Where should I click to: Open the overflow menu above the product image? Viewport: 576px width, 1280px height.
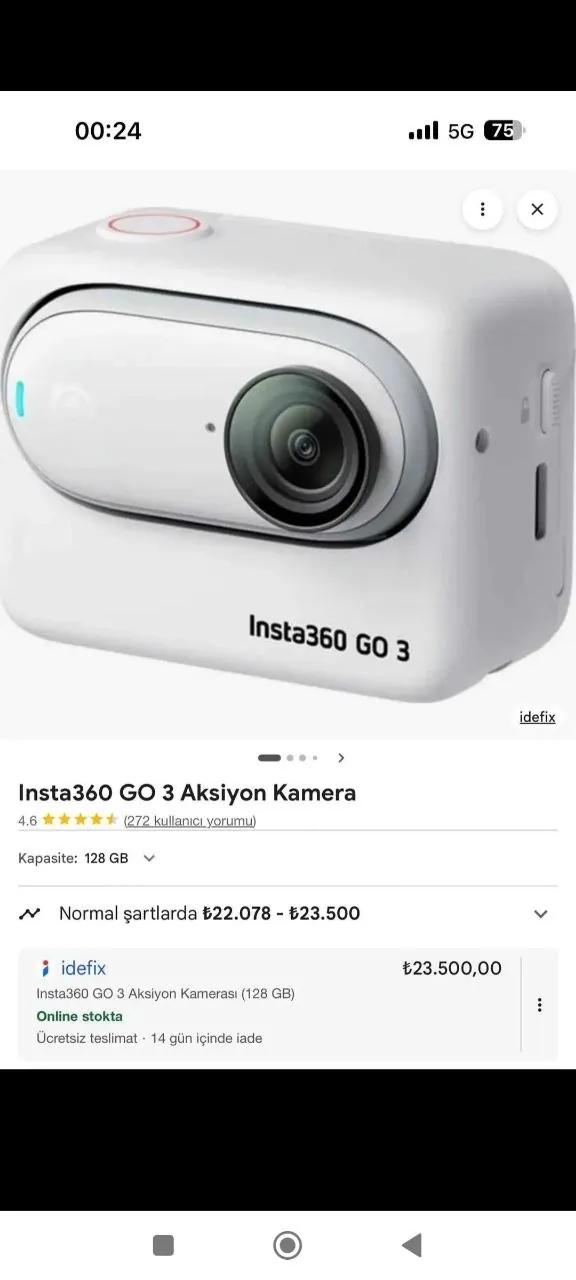click(x=483, y=209)
